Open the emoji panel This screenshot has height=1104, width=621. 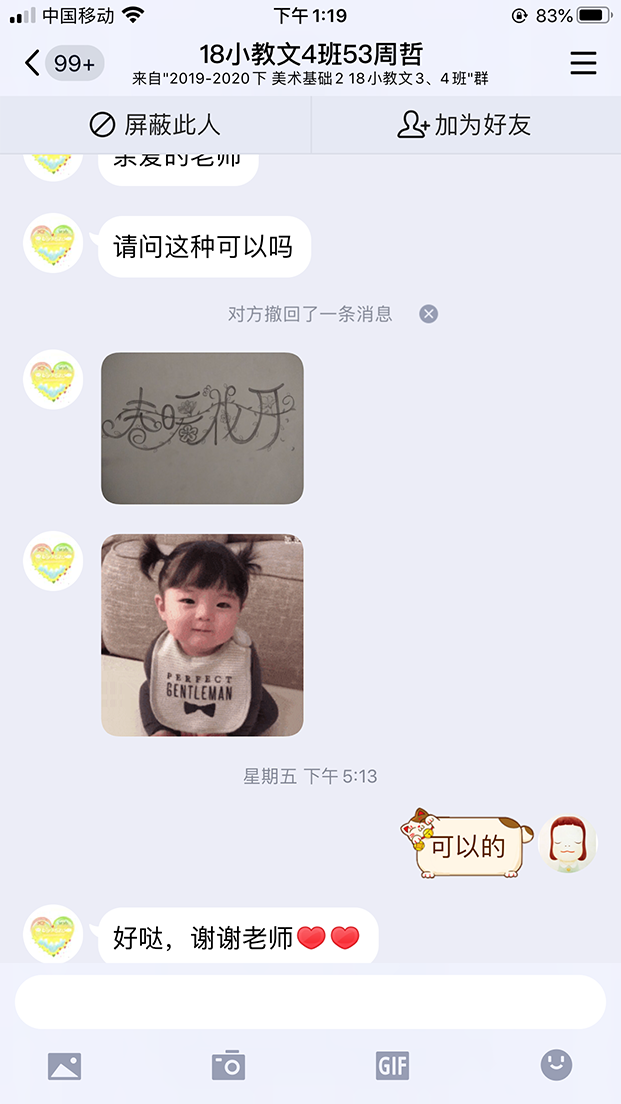pyautogui.click(x=556, y=1065)
